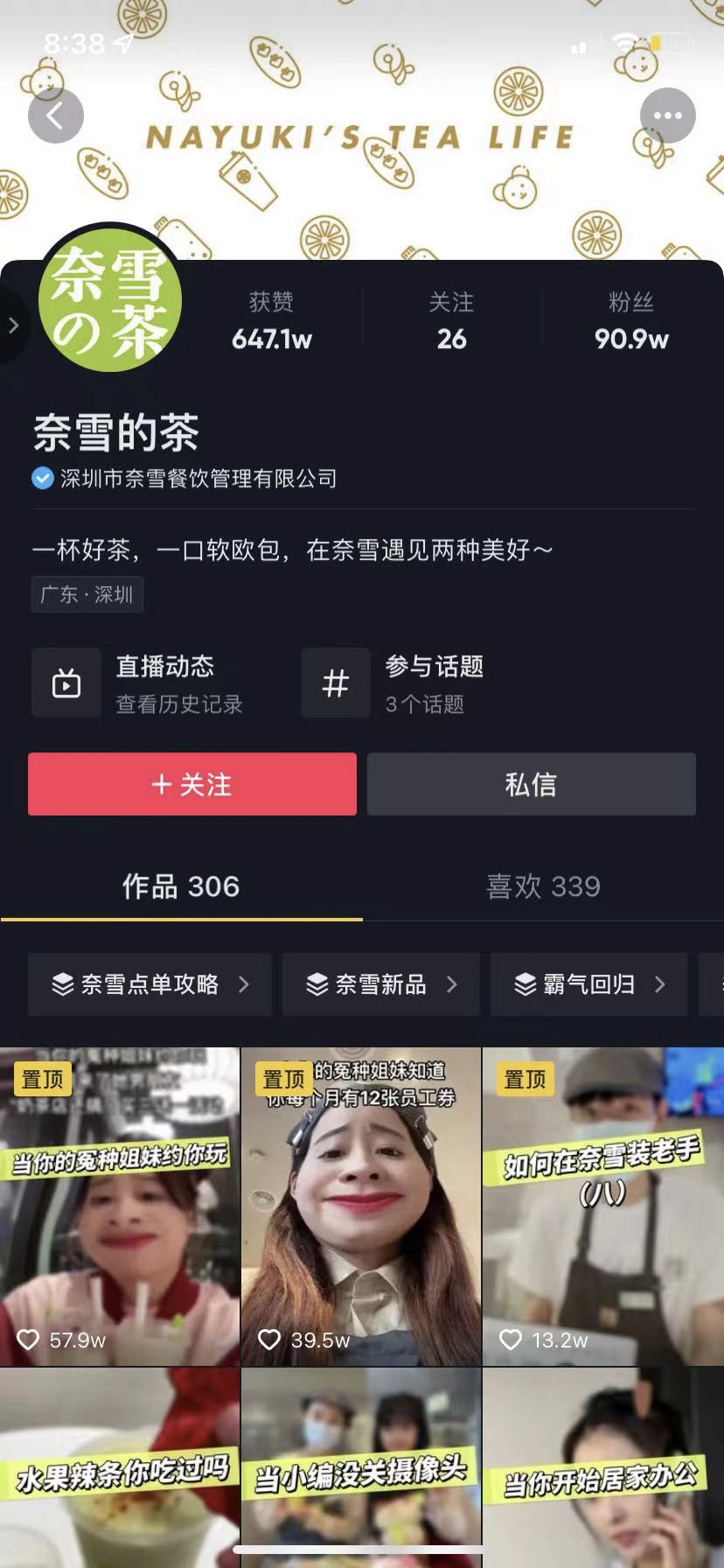
Task: Open the 奈雪点单攻略 collection
Action: [x=150, y=984]
